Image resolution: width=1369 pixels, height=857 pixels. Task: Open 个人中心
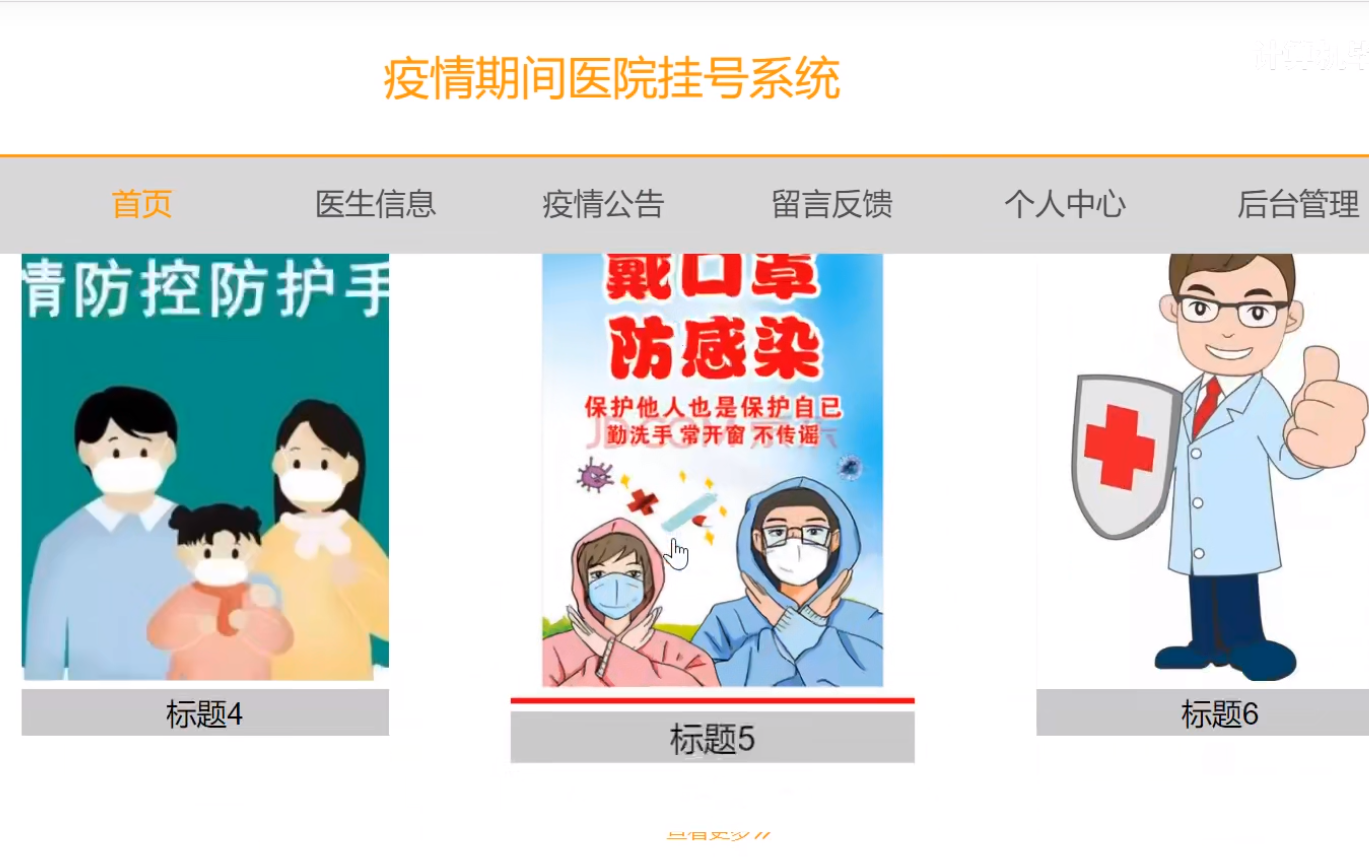(1065, 204)
